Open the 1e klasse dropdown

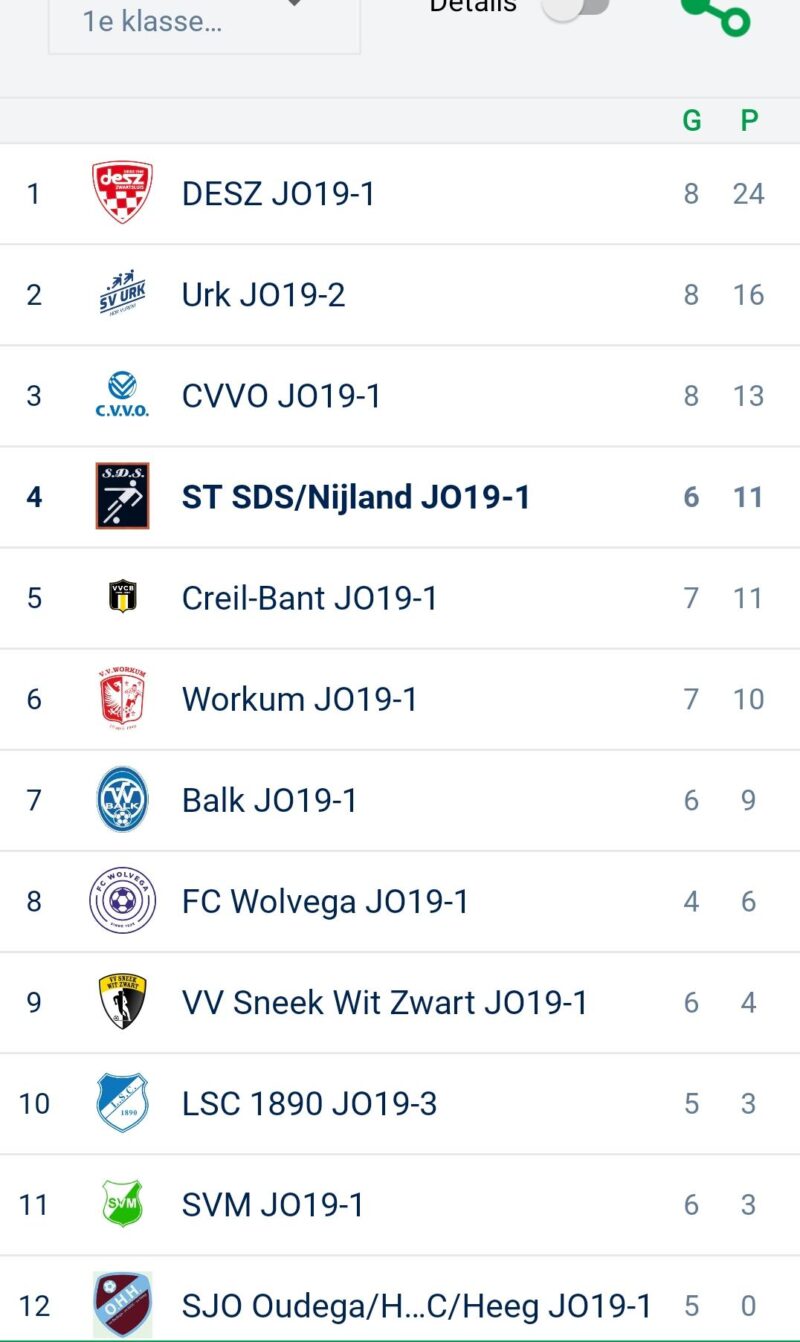(204, 22)
